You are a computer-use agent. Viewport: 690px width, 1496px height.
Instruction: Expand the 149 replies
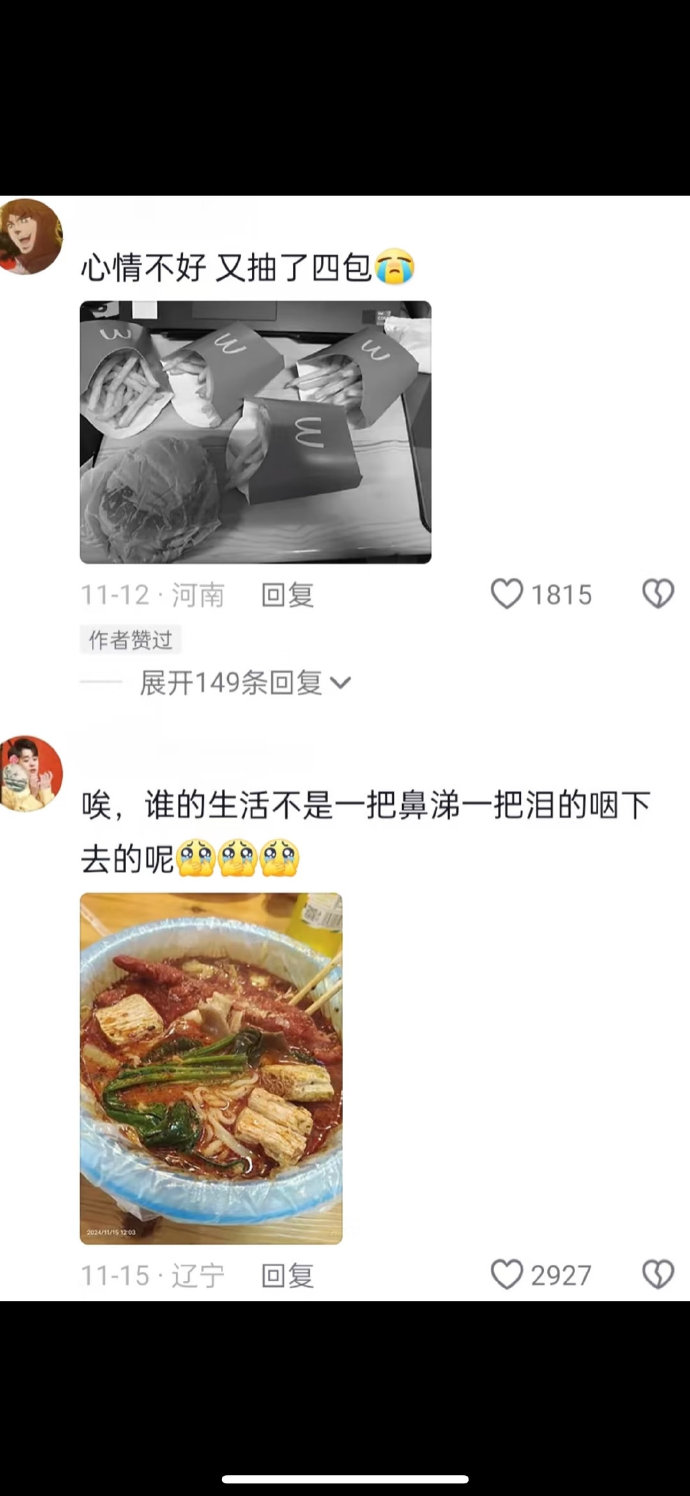[245, 683]
